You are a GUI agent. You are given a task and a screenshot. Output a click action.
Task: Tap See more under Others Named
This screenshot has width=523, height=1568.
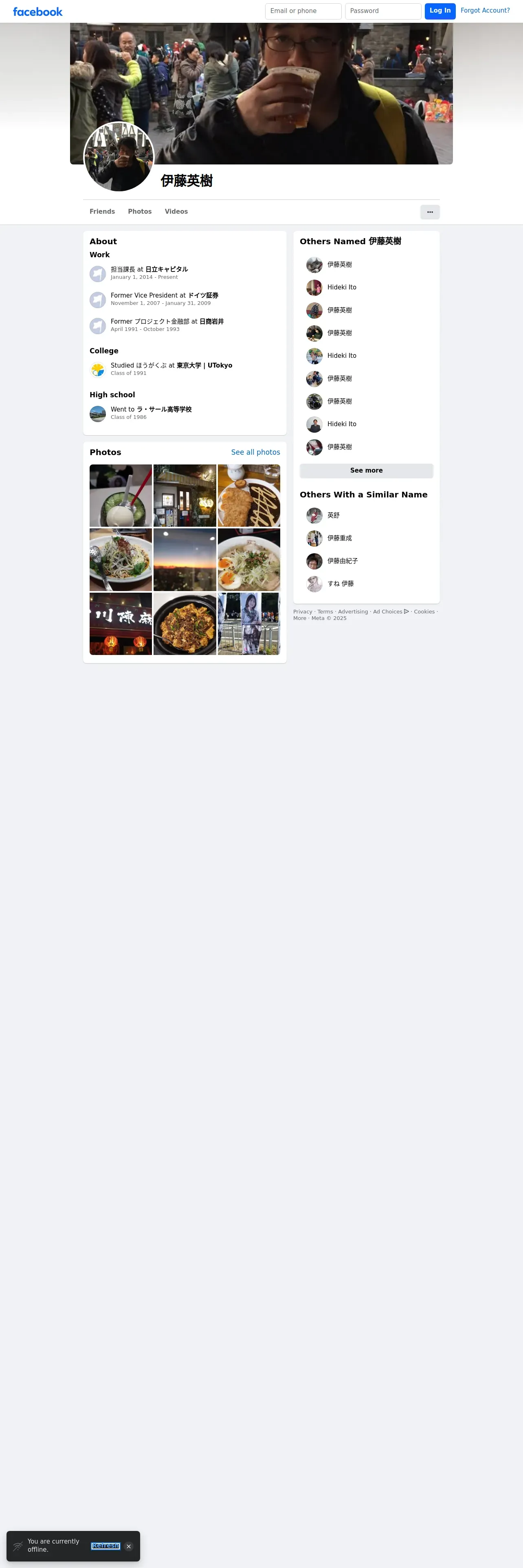click(366, 471)
